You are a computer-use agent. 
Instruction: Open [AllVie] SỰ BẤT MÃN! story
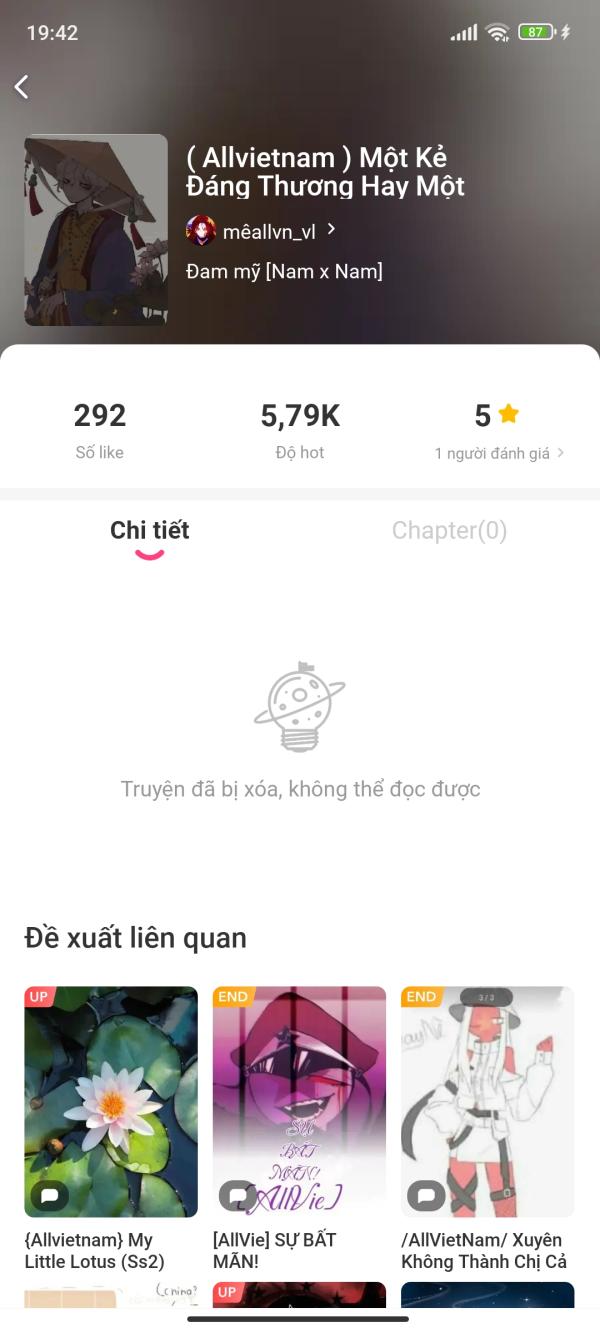tap(299, 1101)
